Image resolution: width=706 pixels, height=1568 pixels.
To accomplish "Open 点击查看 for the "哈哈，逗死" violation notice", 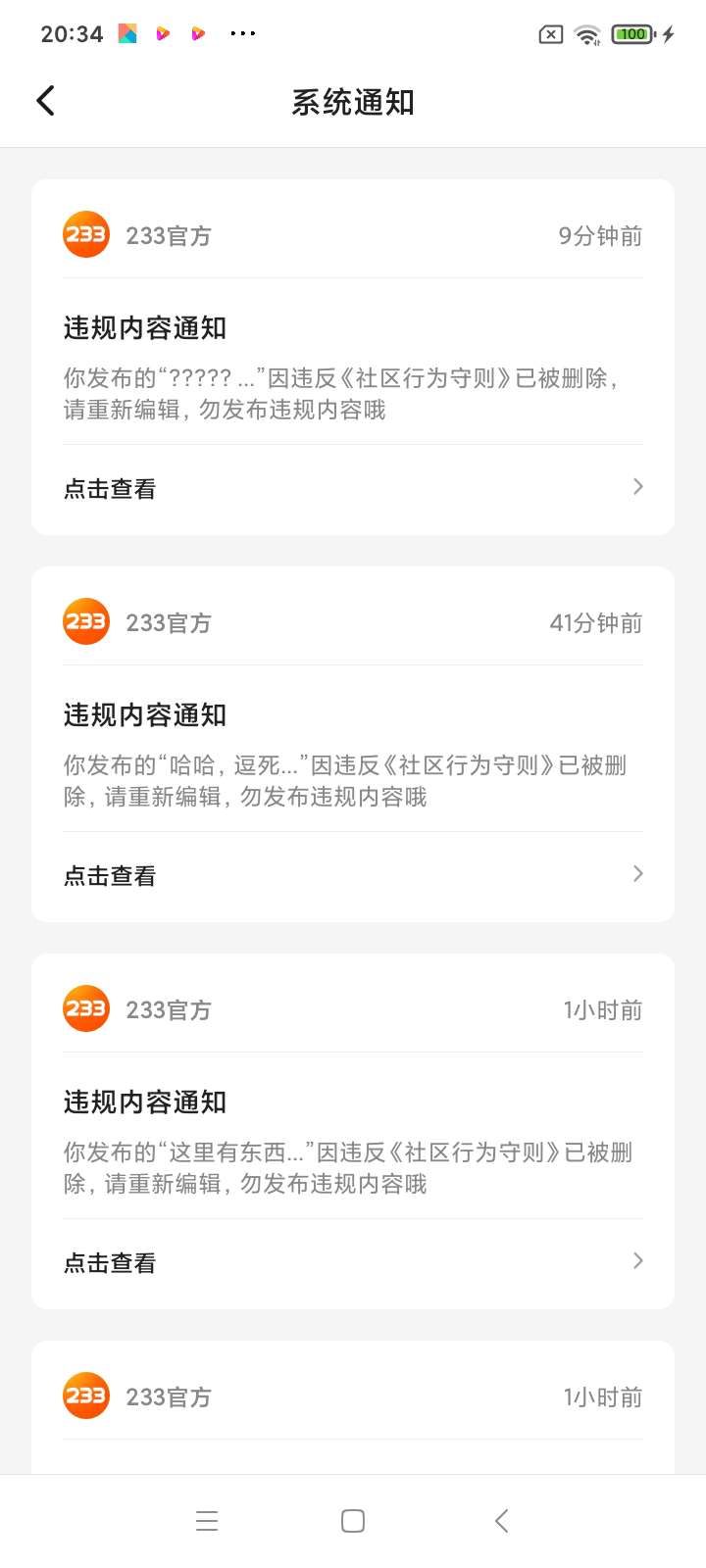I will coord(353,875).
